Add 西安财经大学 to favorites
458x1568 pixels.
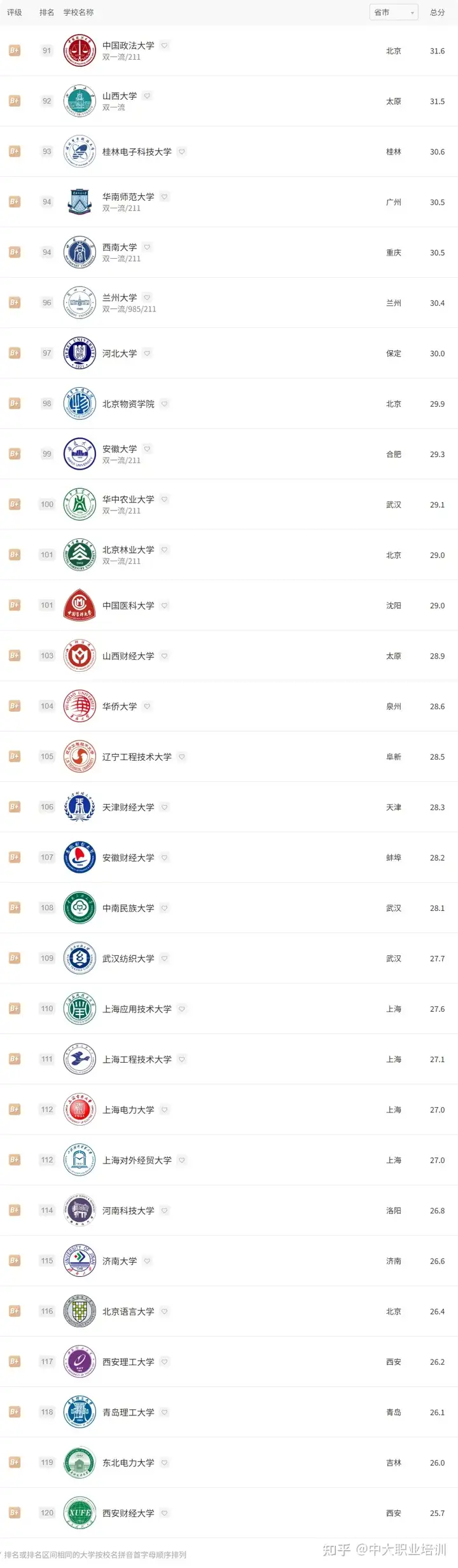[165, 1513]
